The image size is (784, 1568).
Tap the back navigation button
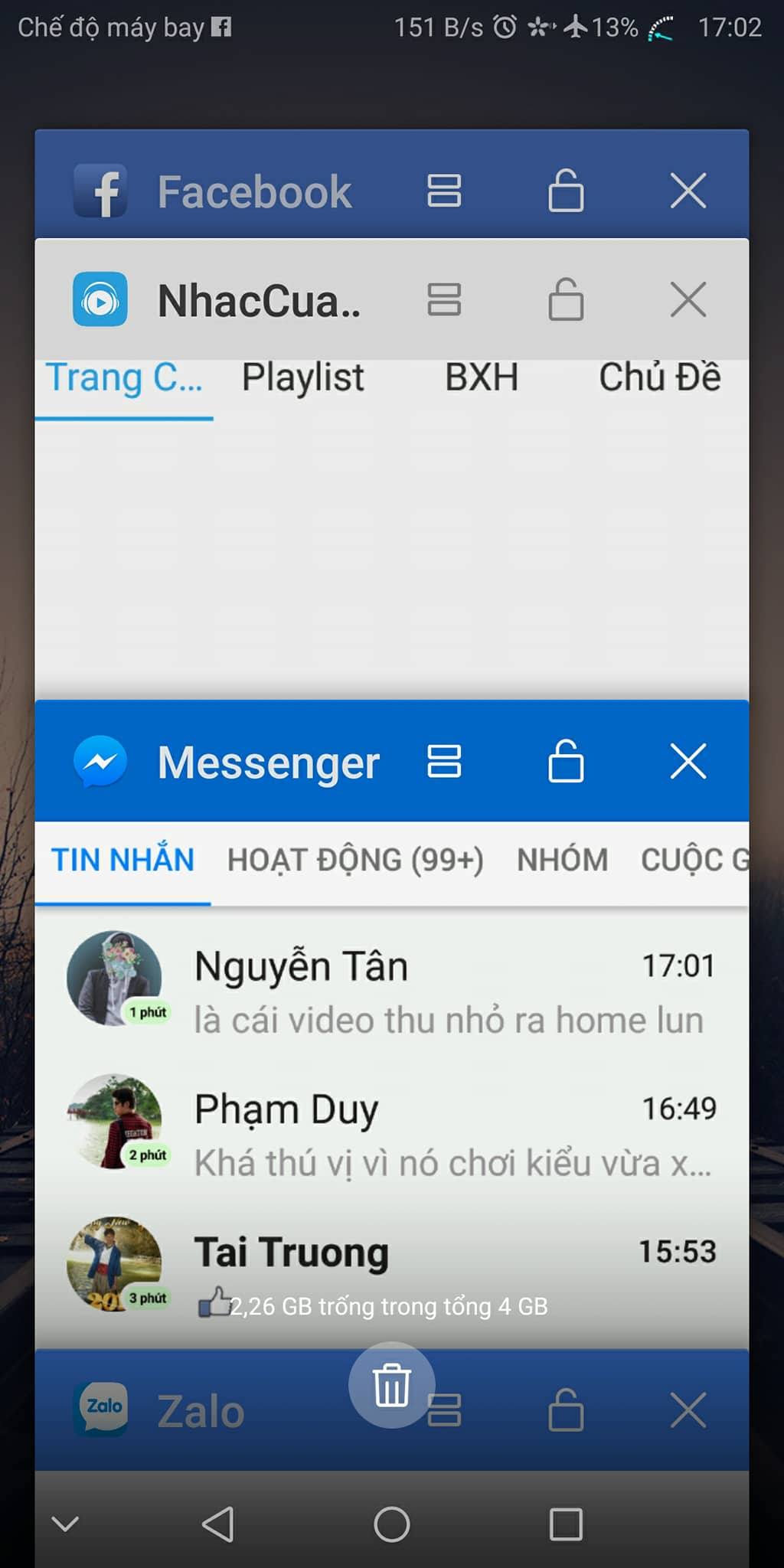click(218, 1524)
